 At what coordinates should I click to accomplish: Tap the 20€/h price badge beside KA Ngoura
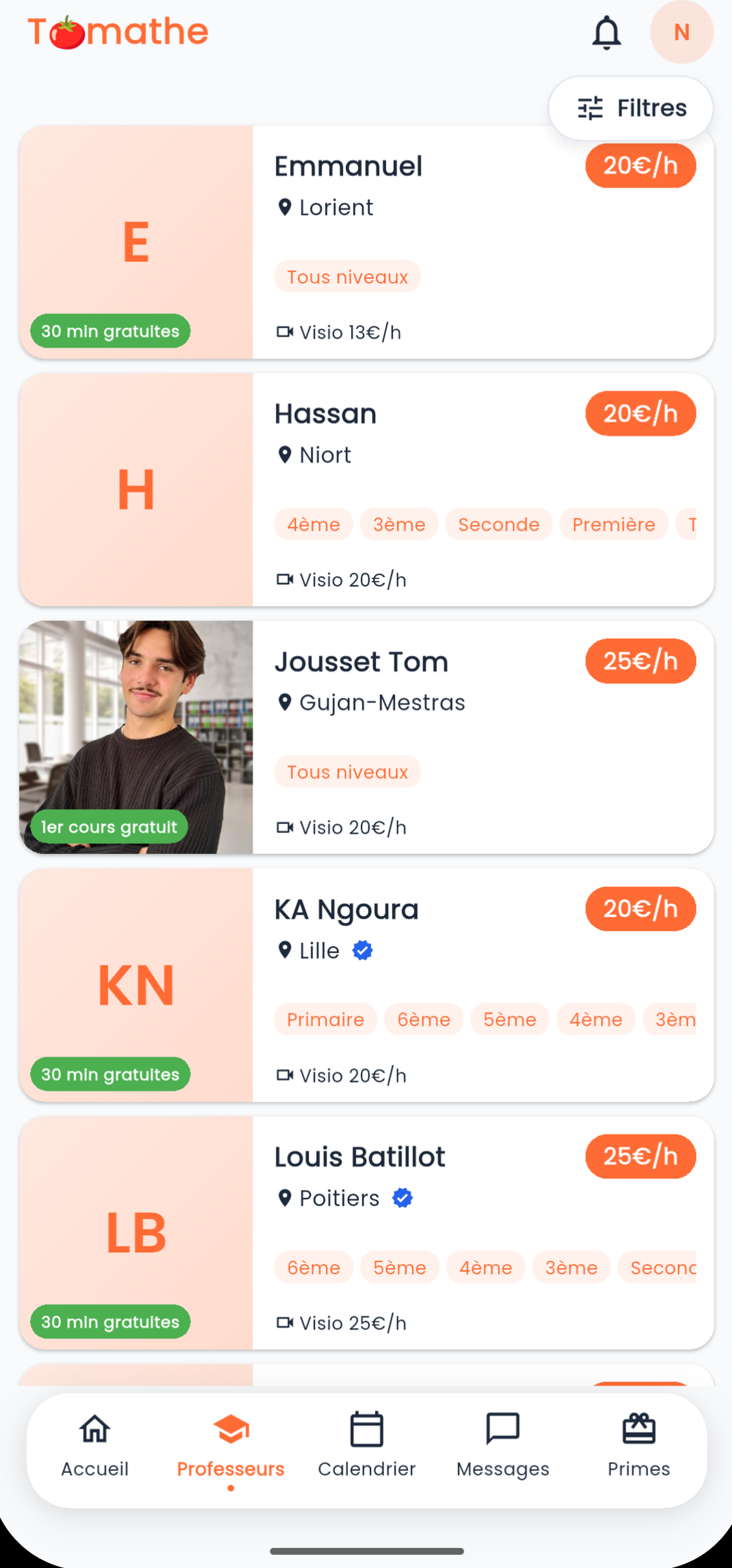pos(640,908)
